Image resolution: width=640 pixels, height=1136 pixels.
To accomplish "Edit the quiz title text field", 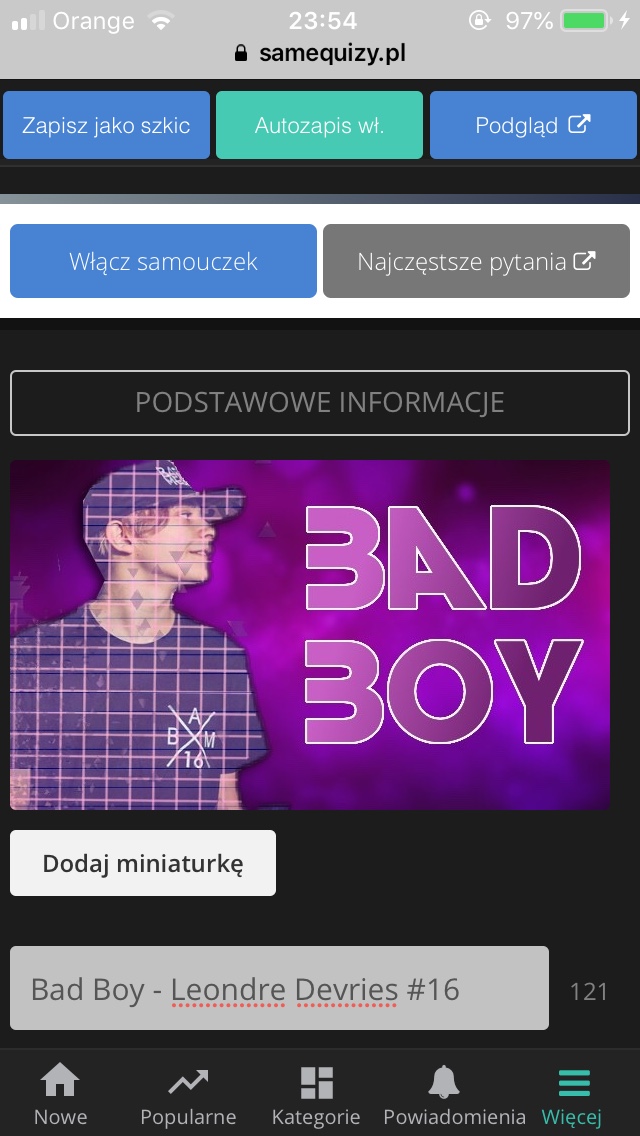I will click(279, 989).
